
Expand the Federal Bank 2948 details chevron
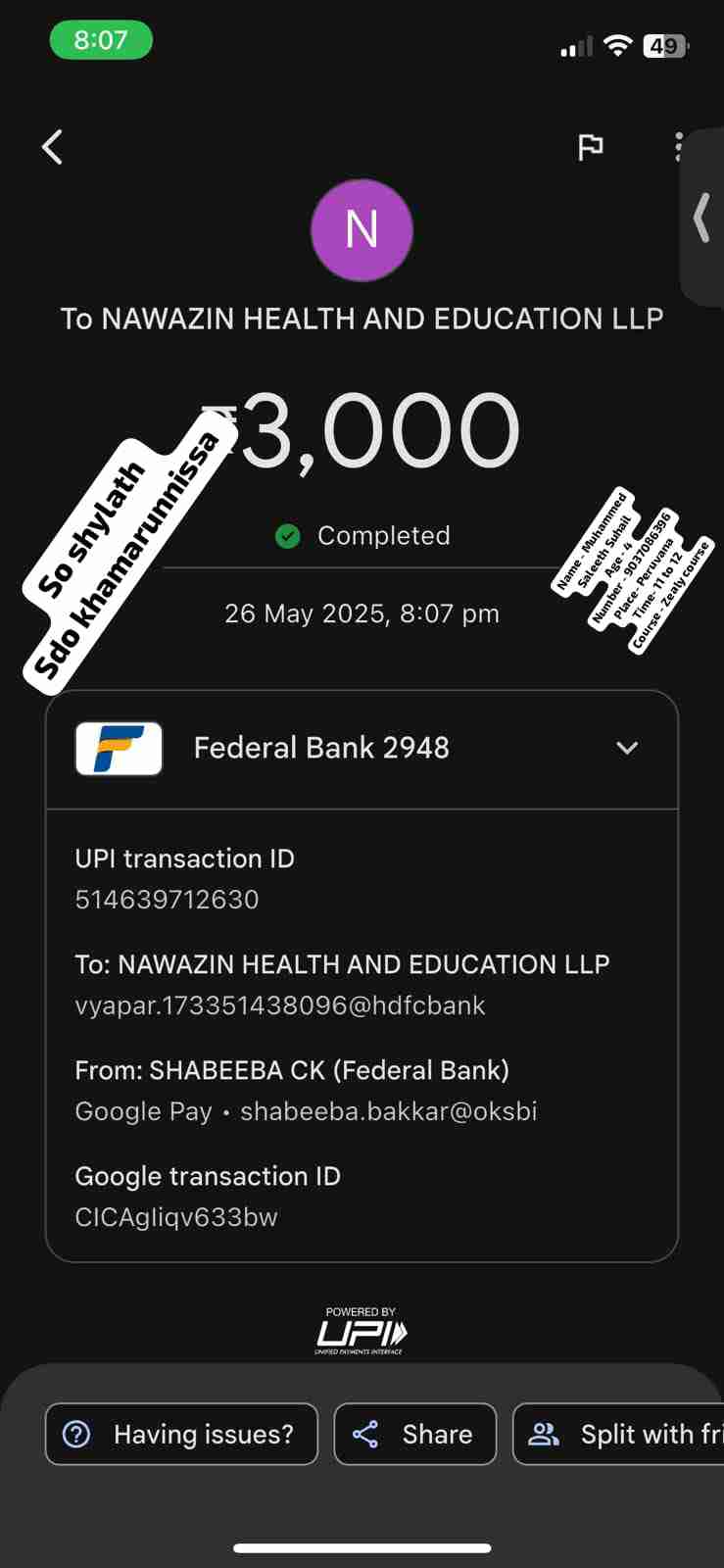pos(627,748)
